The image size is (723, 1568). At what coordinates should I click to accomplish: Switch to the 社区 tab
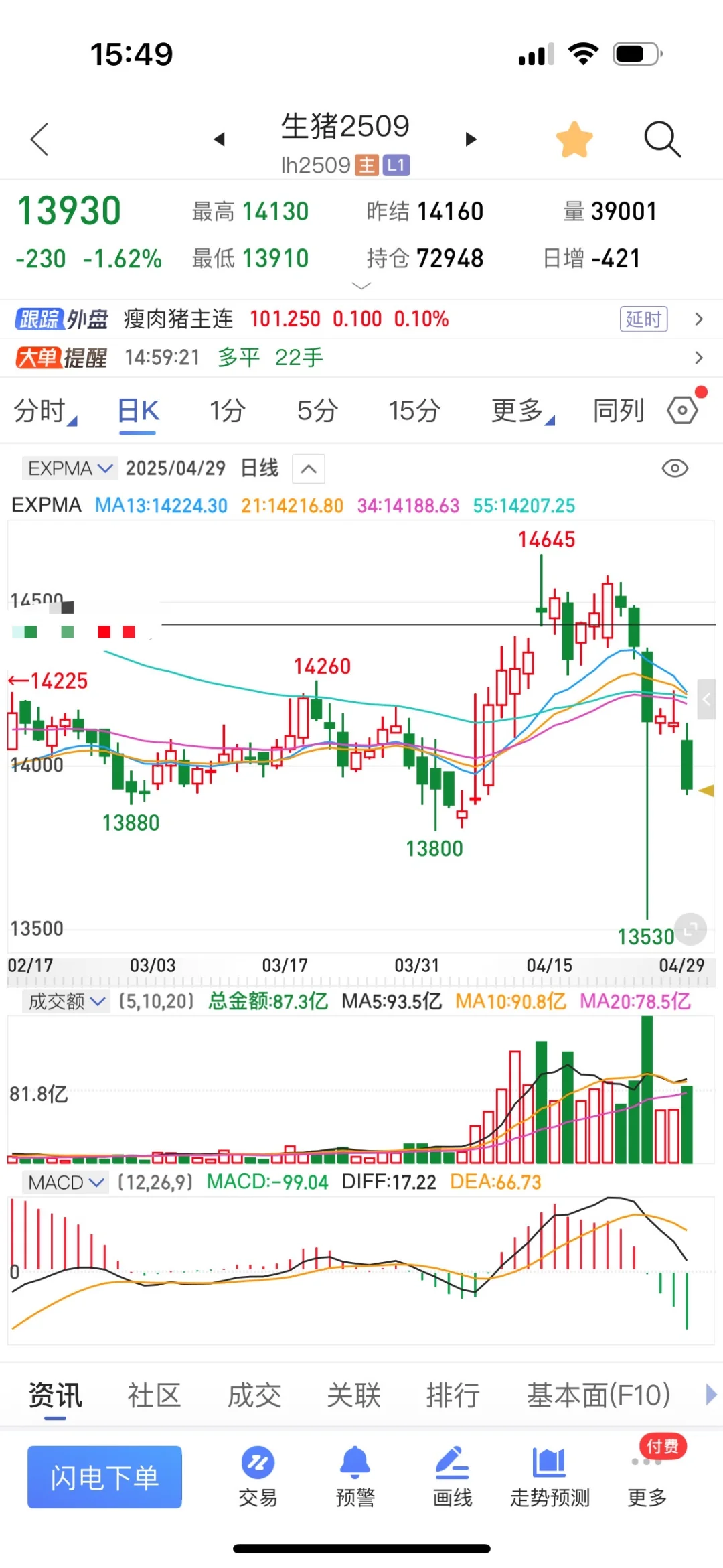pyautogui.click(x=154, y=1396)
